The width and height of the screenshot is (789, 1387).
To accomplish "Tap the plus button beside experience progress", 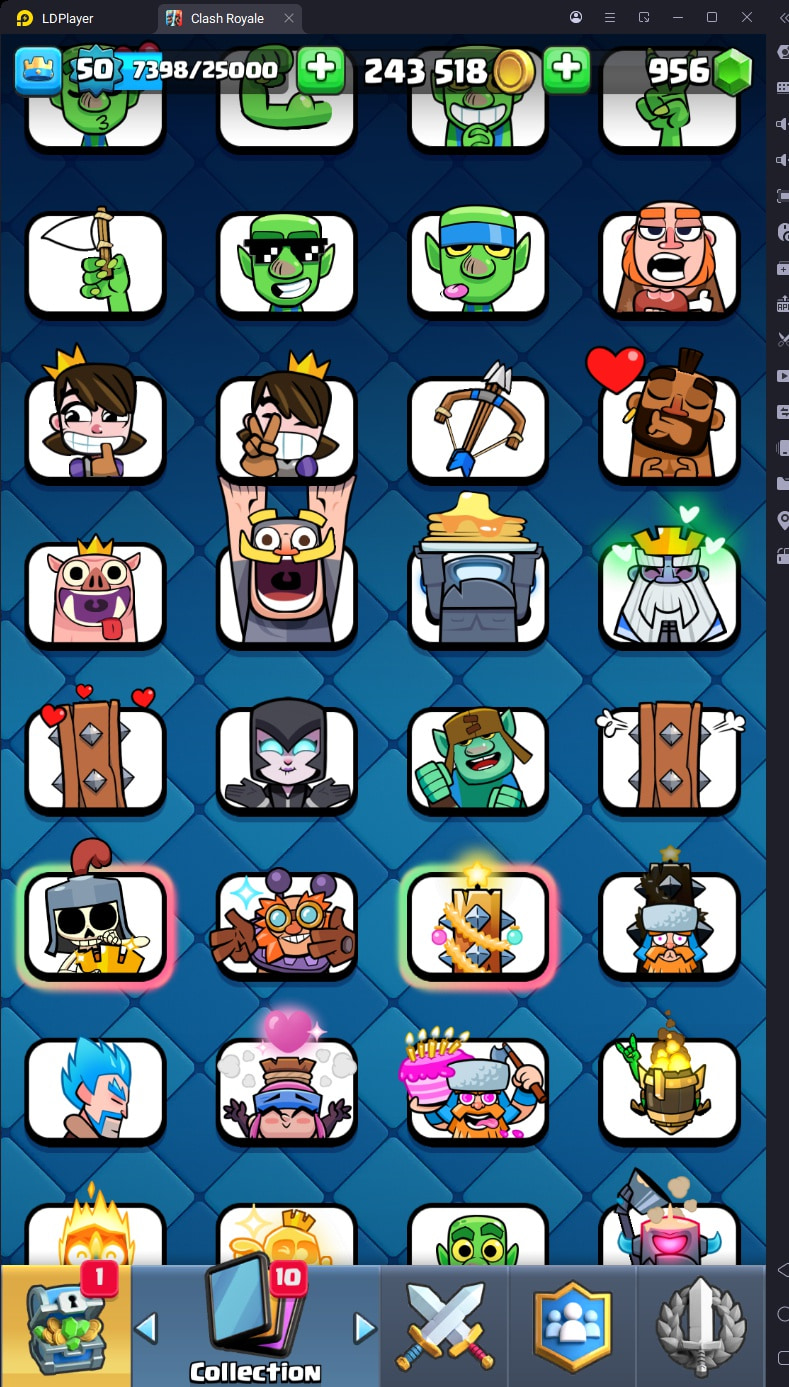I will point(320,69).
